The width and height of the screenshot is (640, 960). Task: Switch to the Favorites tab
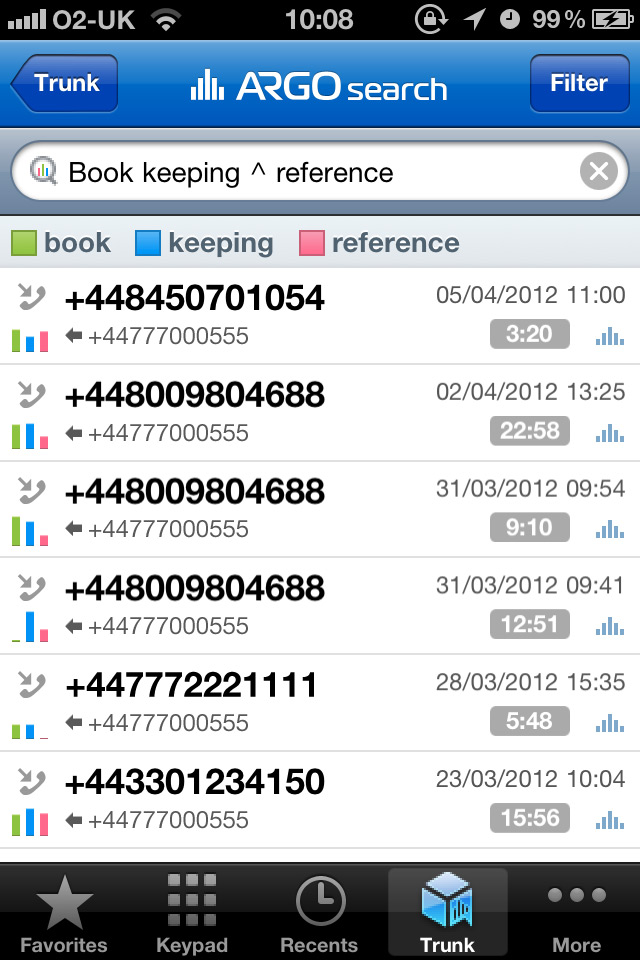point(64,913)
